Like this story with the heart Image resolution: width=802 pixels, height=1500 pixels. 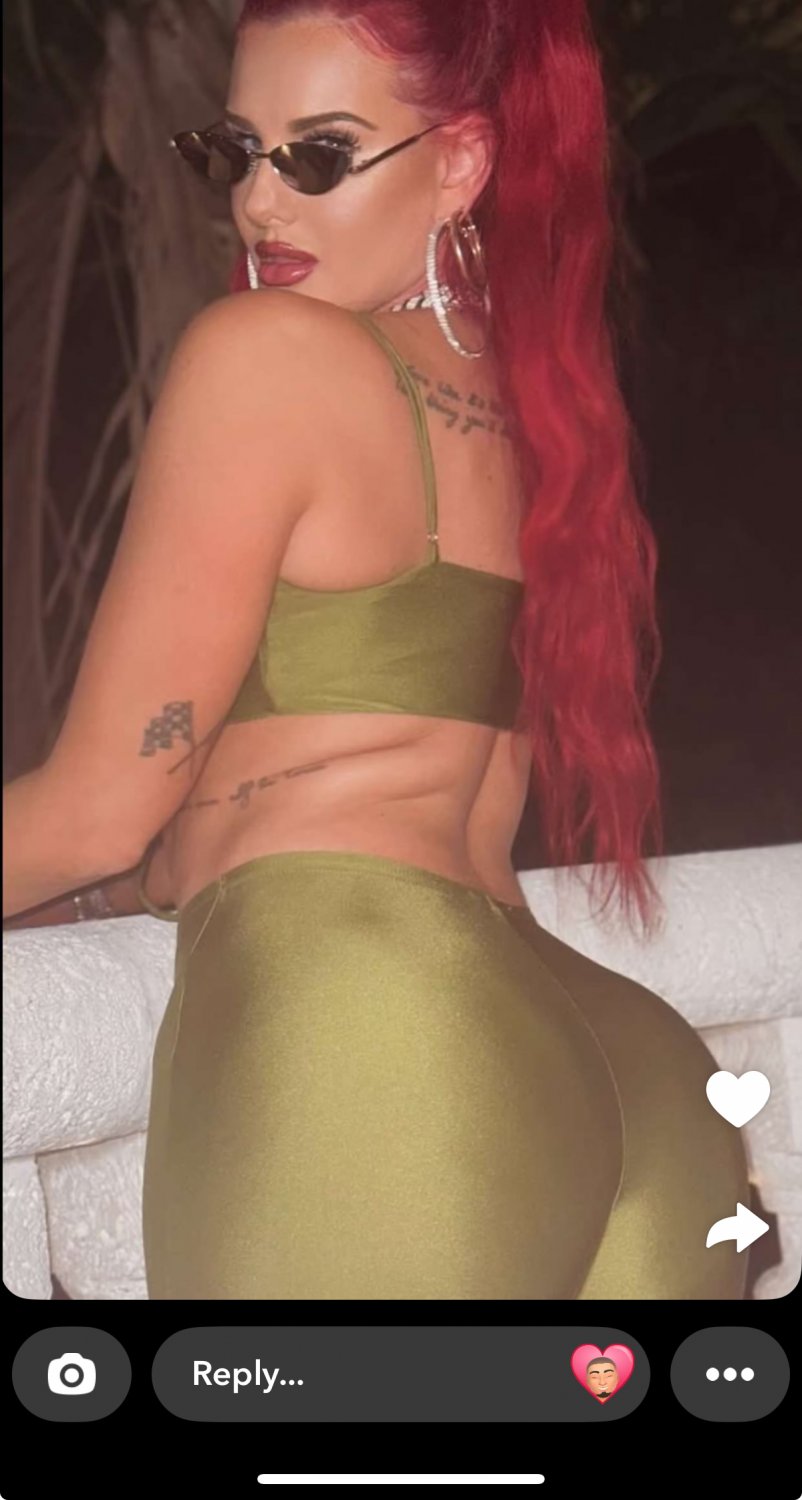point(738,1098)
